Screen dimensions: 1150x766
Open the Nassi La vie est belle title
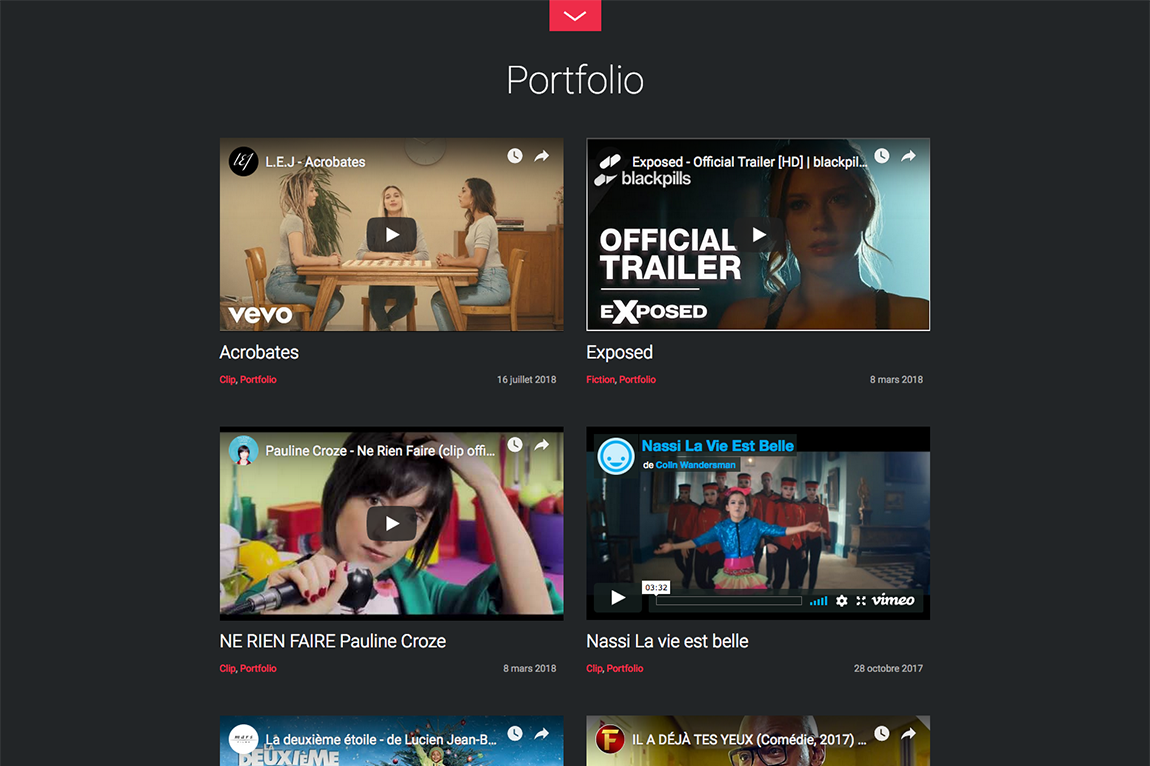coord(667,641)
